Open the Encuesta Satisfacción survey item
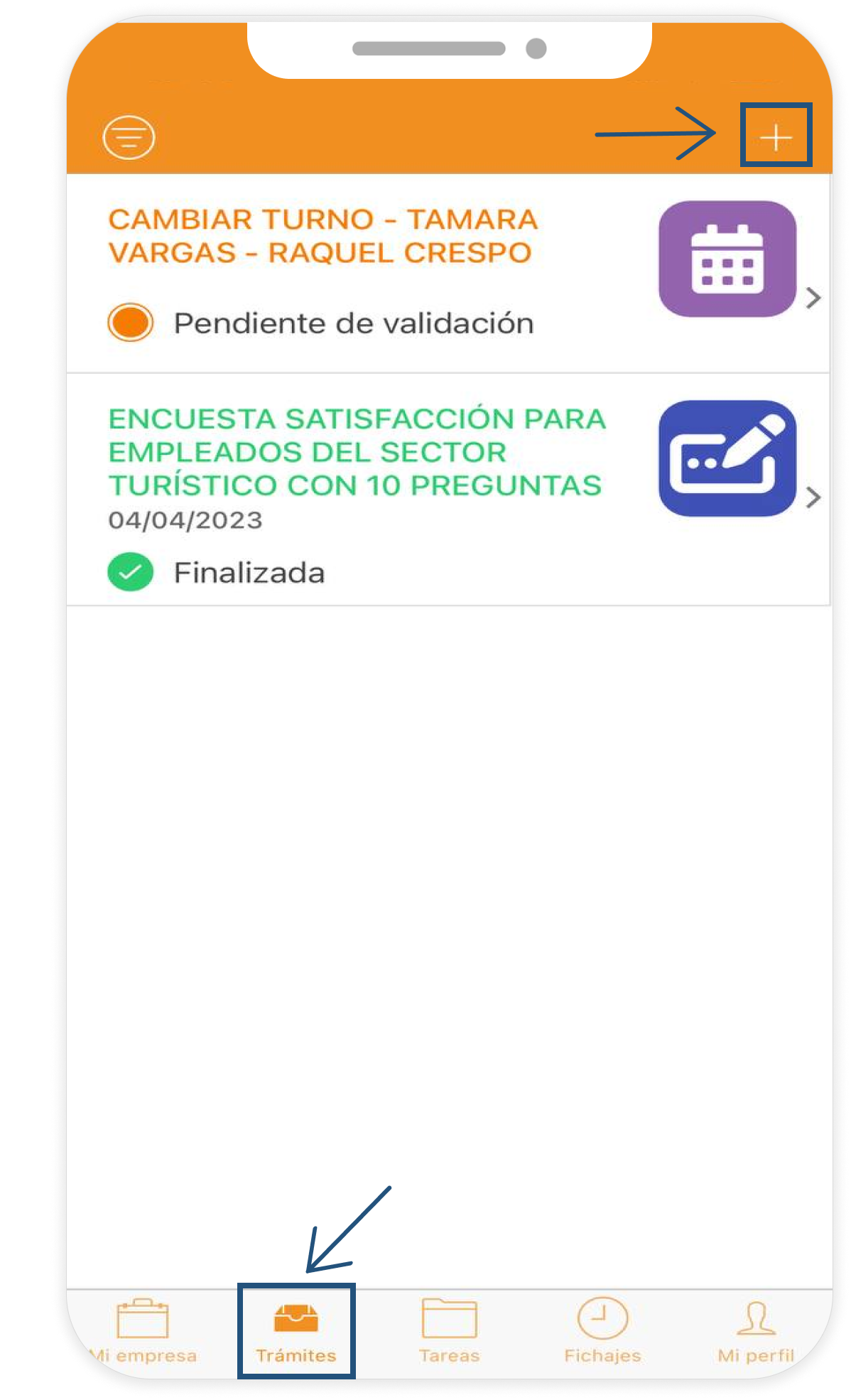This screenshot has height=1400, width=851. [x=448, y=490]
